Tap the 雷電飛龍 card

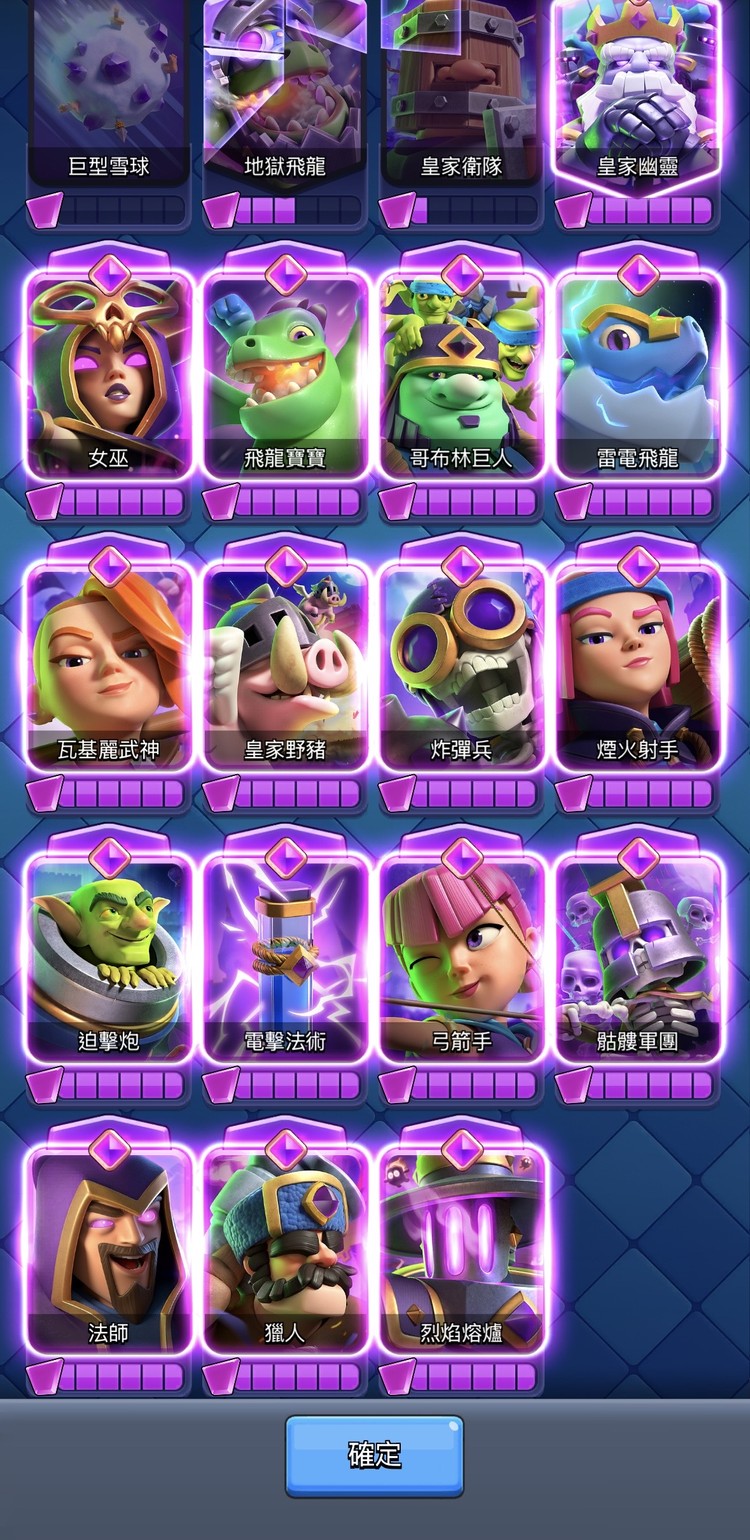pos(638,375)
